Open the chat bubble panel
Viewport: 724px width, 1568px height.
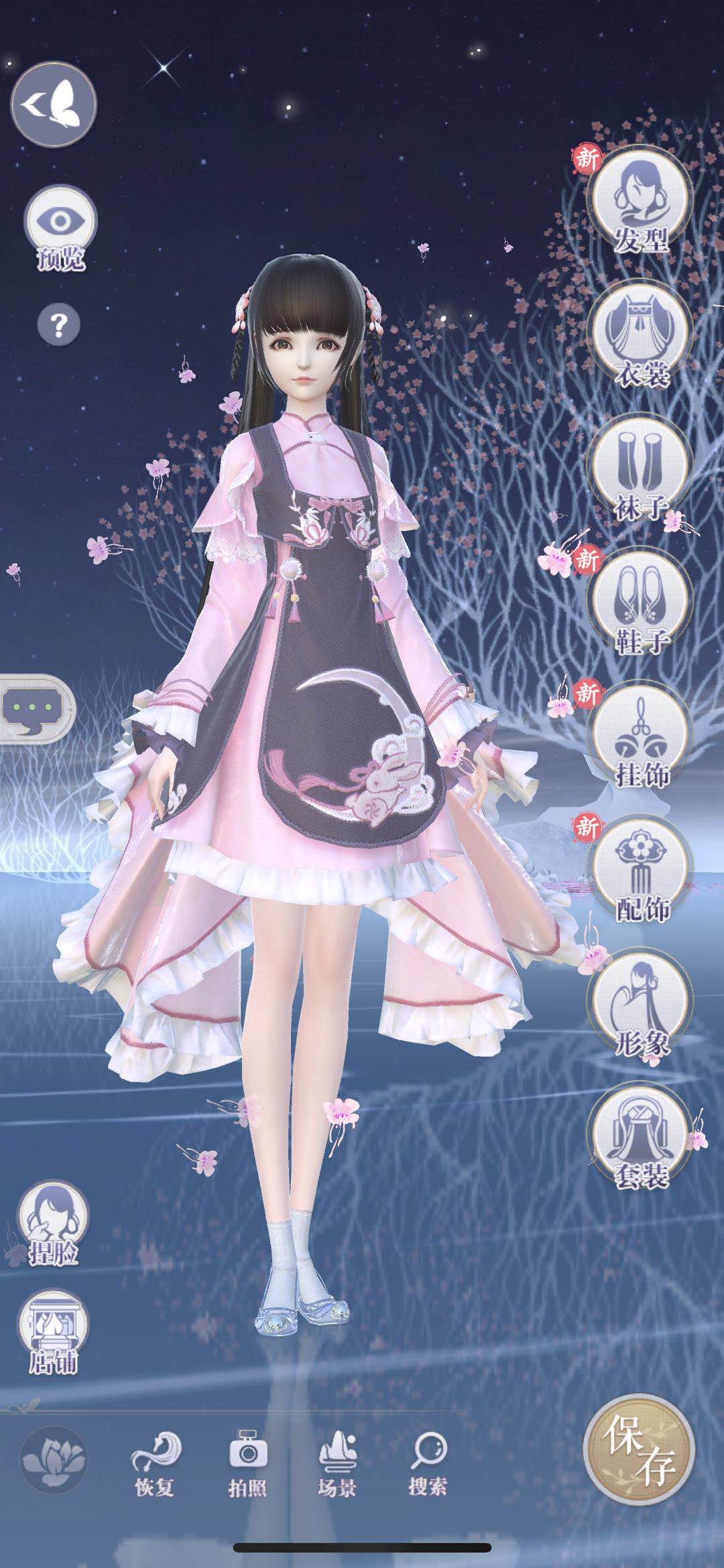click(x=35, y=708)
